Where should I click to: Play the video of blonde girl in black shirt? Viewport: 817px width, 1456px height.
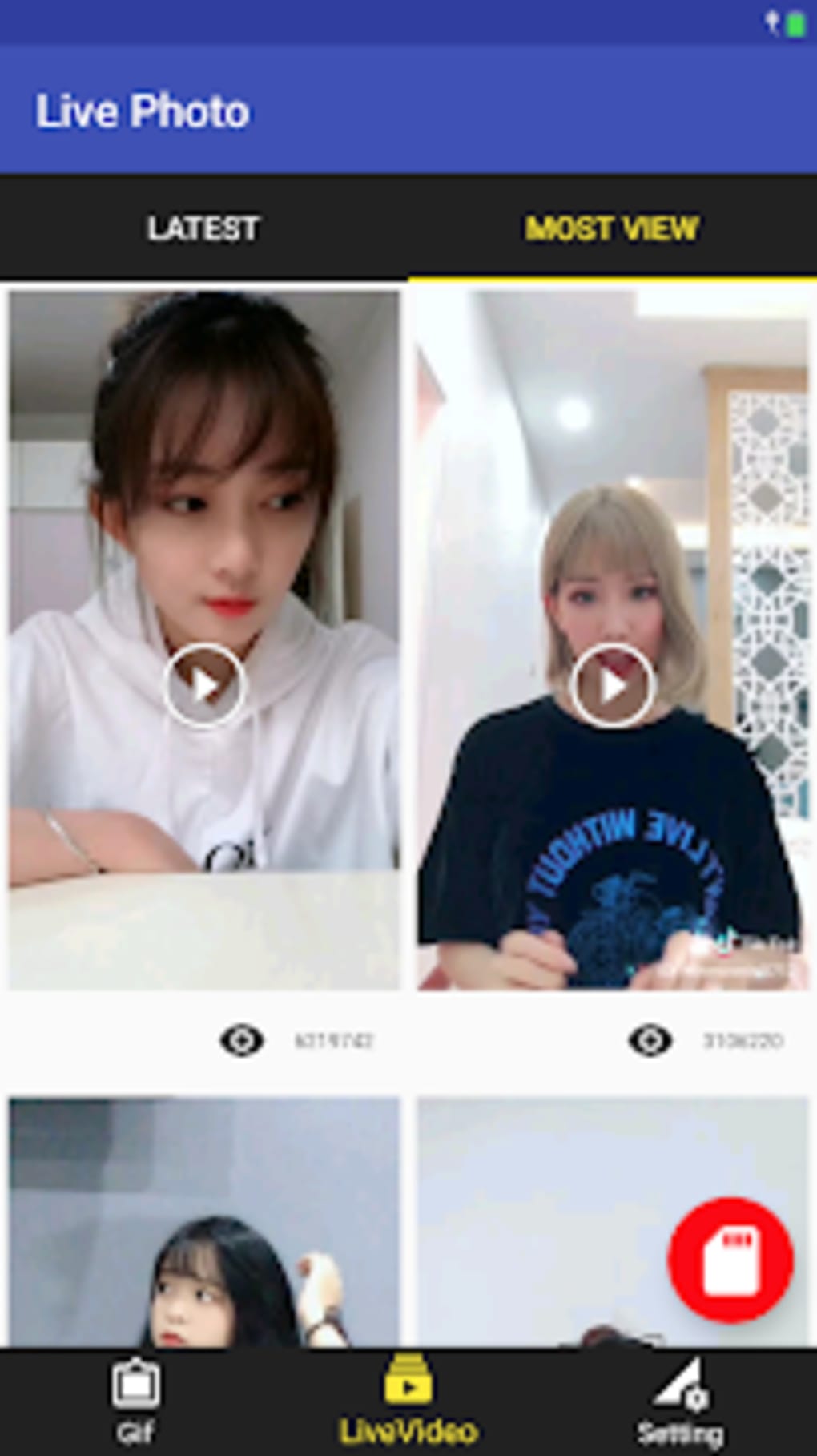613,686
